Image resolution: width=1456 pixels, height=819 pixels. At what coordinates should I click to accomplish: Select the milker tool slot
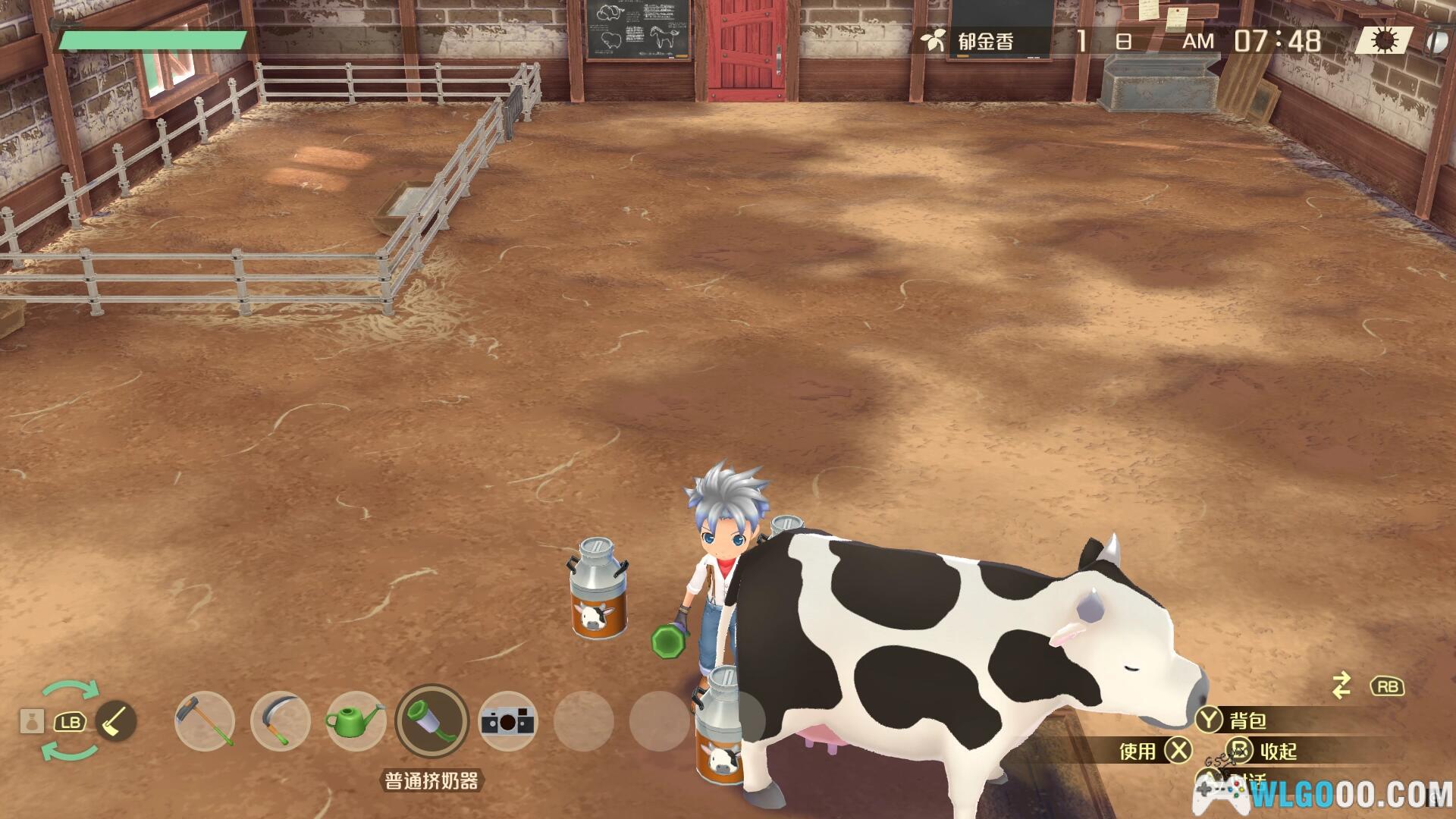[x=431, y=721]
